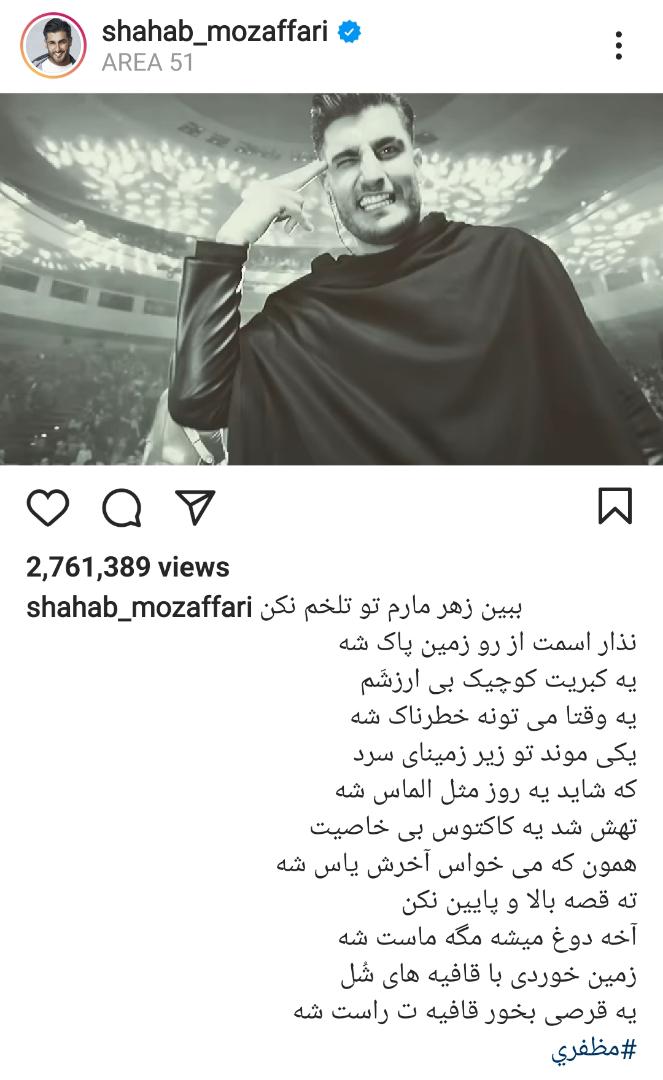Open the post's three-dot overflow menu
This screenshot has height=1080, width=663.
click(x=620, y=46)
